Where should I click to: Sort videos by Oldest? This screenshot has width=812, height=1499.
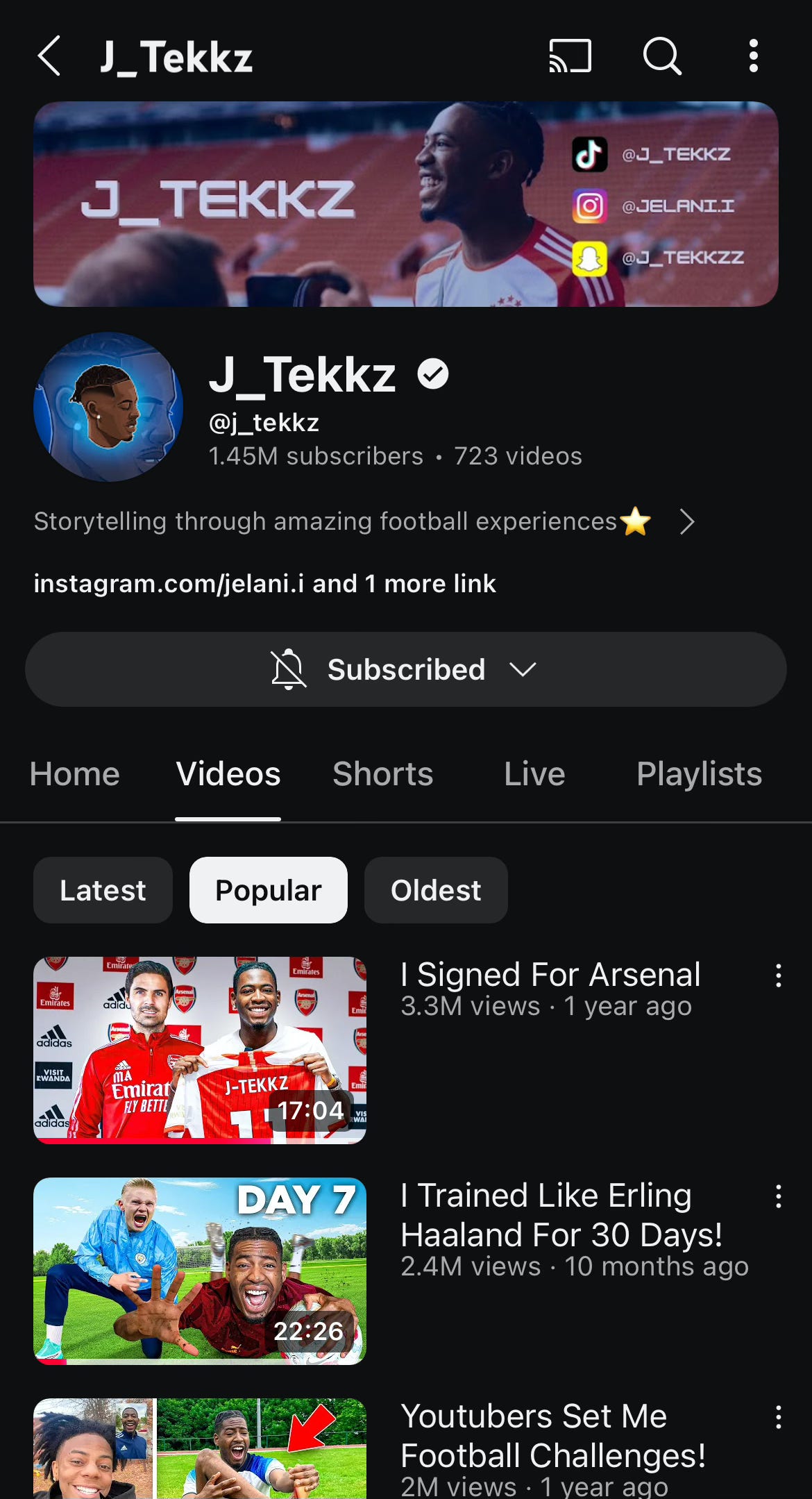pos(436,890)
